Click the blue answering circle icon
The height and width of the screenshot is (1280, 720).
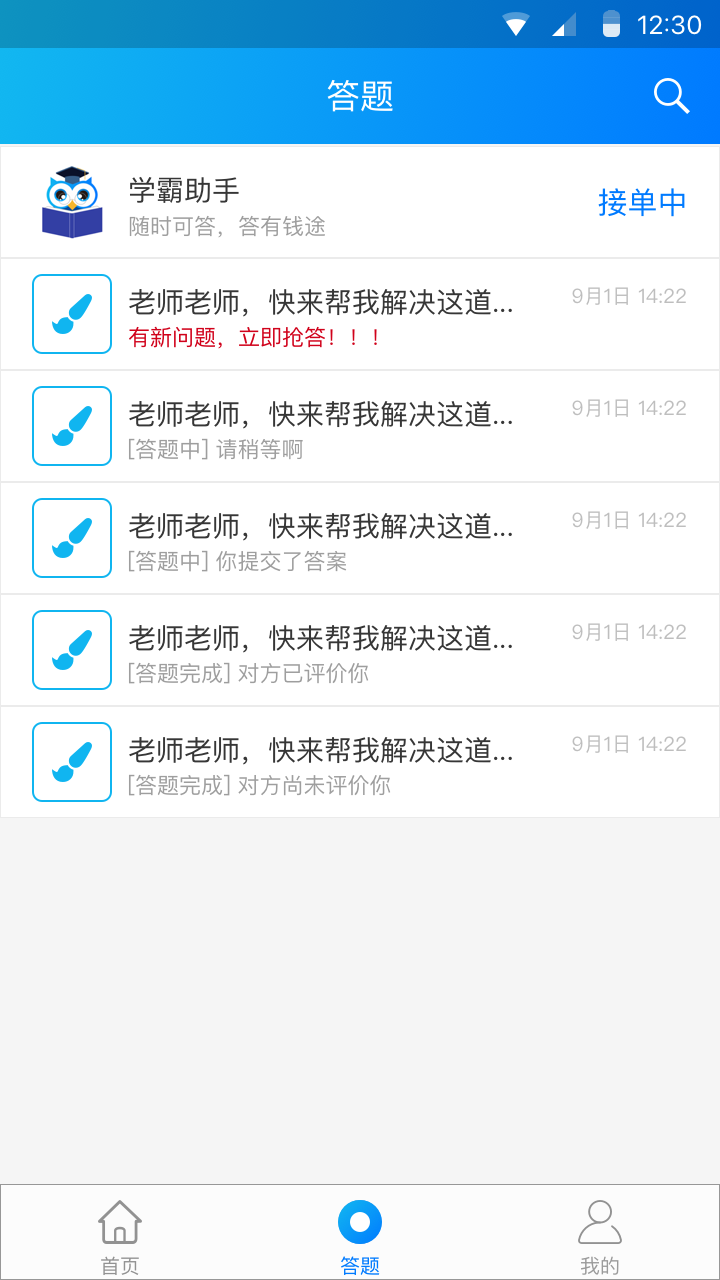pyautogui.click(x=359, y=1220)
